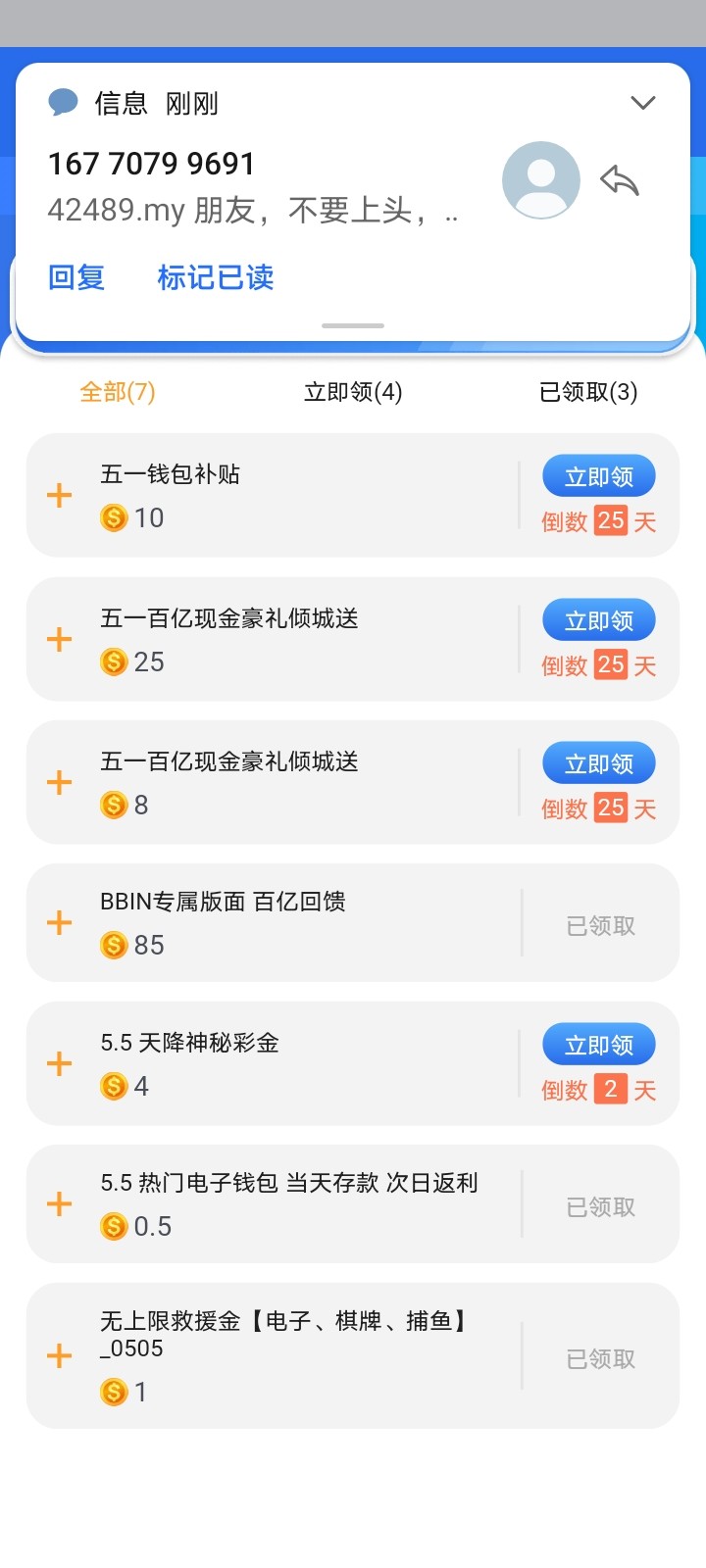Claim the 5.5 天降神秘彩金 reward
706x1568 pixels.
[598, 1045]
